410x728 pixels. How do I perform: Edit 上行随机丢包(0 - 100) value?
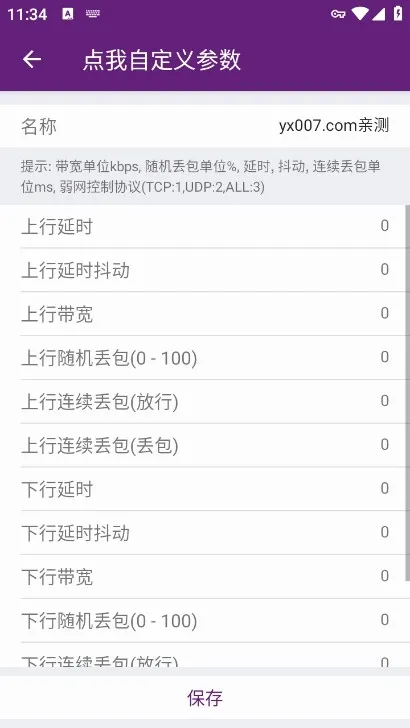point(384,357)
